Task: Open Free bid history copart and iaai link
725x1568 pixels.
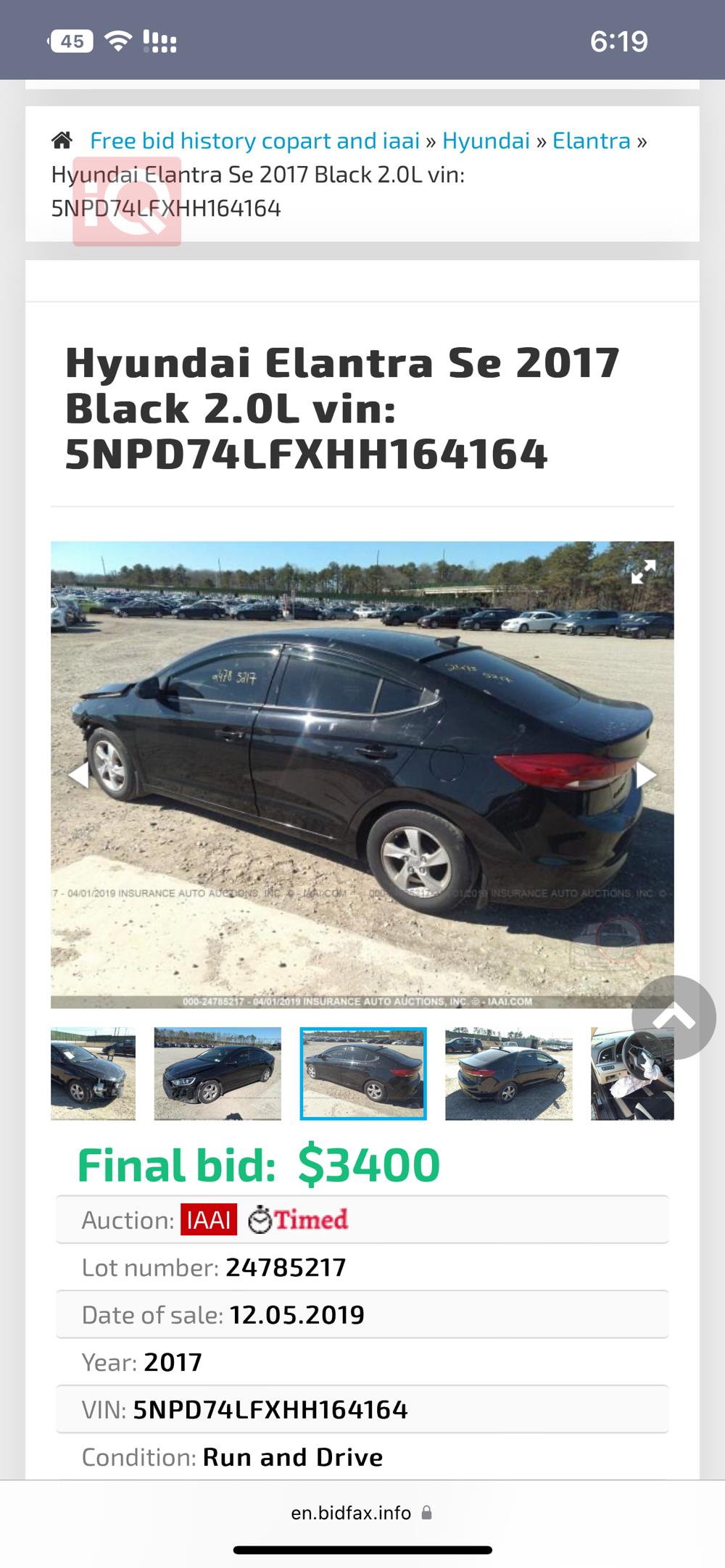Action: click(254, 141)
